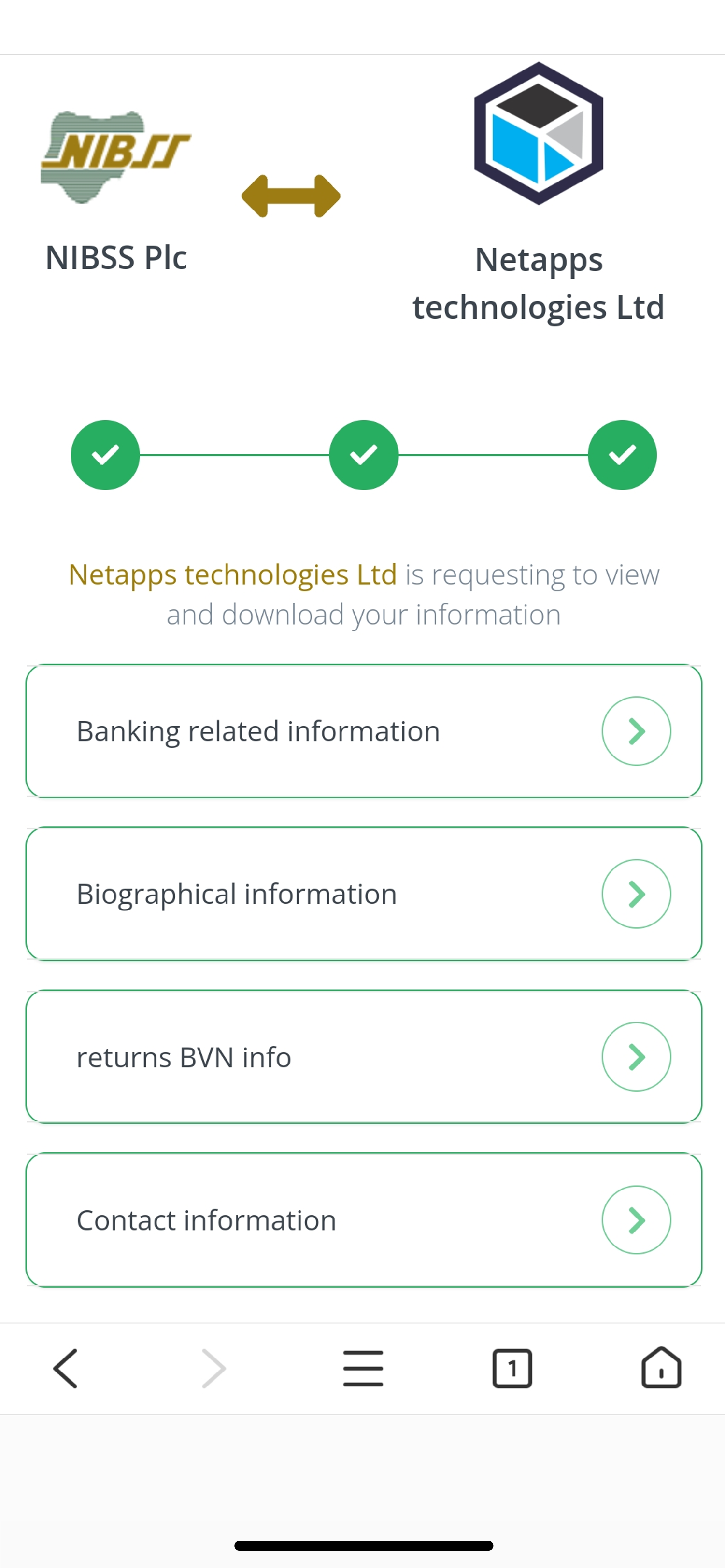The height and width of the screenshot is (1568, 725).
Task: Go back to the previous page
Action: click(66, 1368)
